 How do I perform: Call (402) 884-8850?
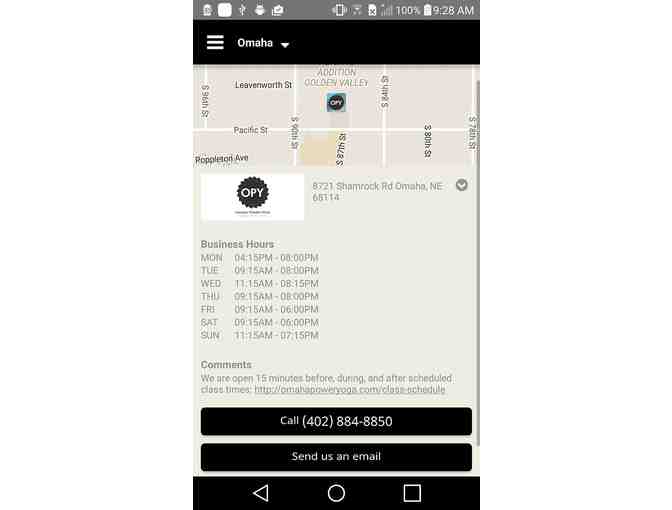coord(336,421)
